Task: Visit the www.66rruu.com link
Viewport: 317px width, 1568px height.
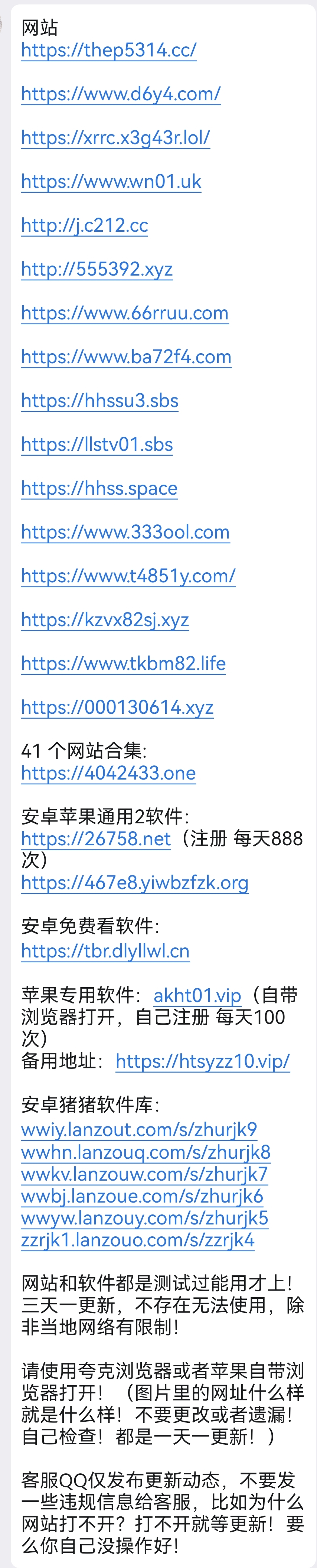Action: (x=125, y=313)
